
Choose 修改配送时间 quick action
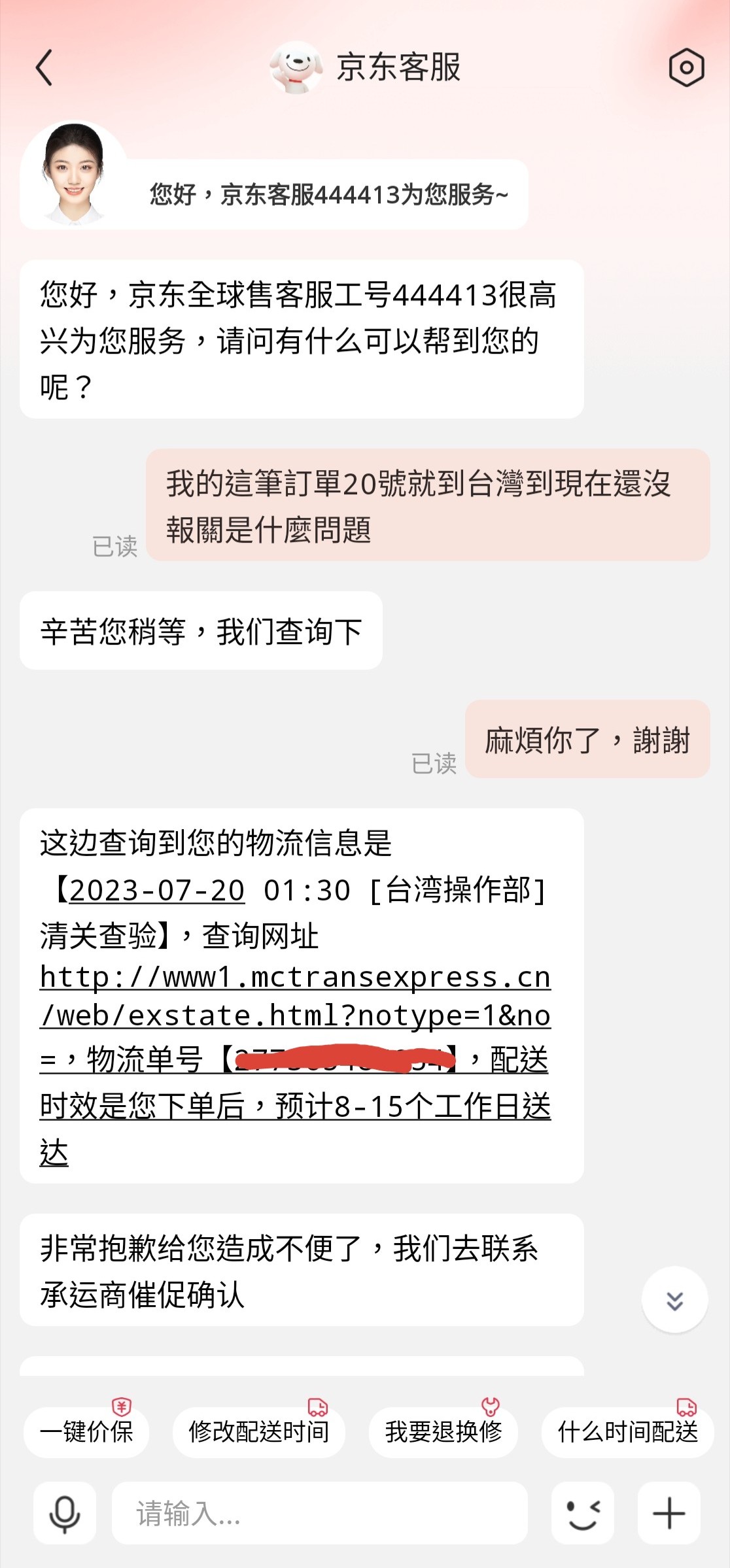pos(258,1431)
